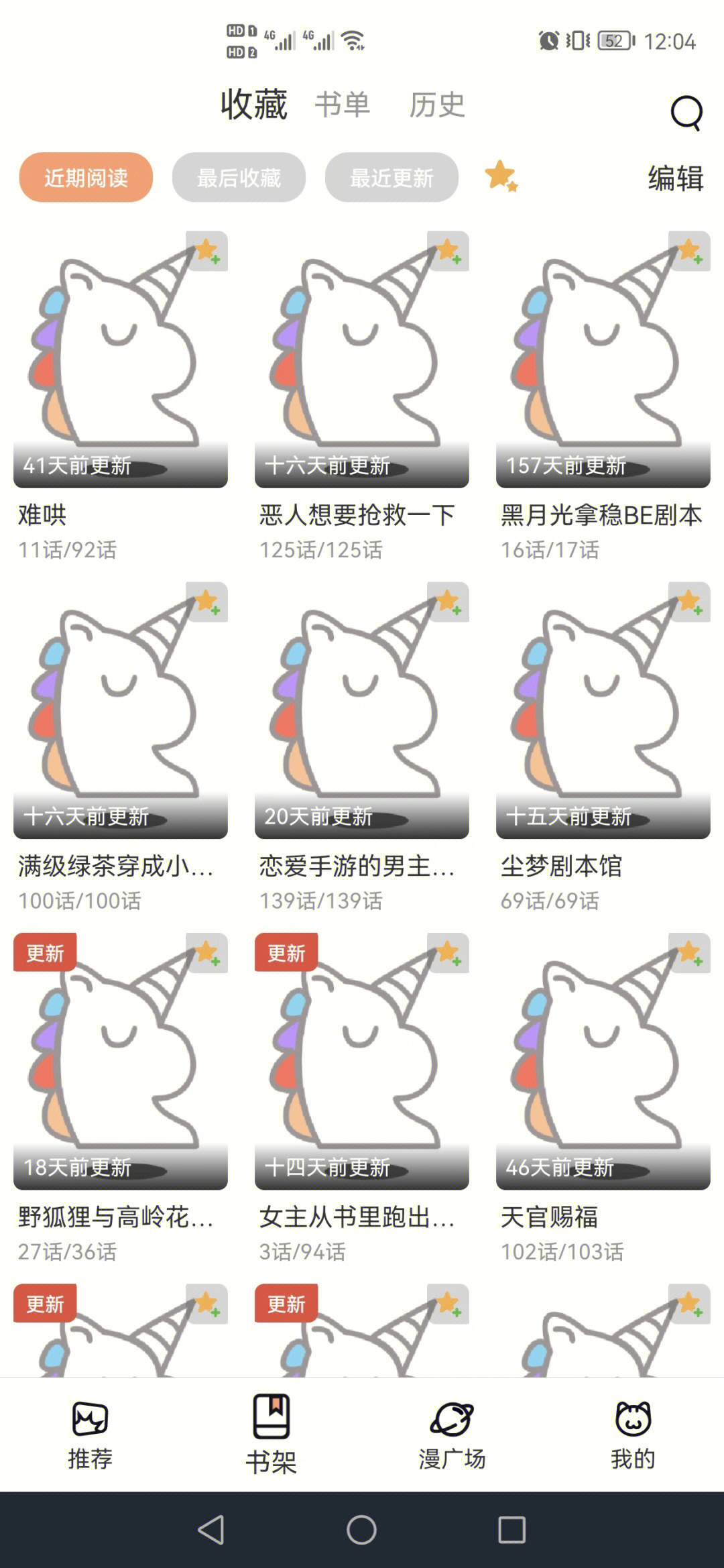The image size is (724, 1568).
Task: Open the comic 黑月光拿稳BE剧本
Action: (603, 362)
